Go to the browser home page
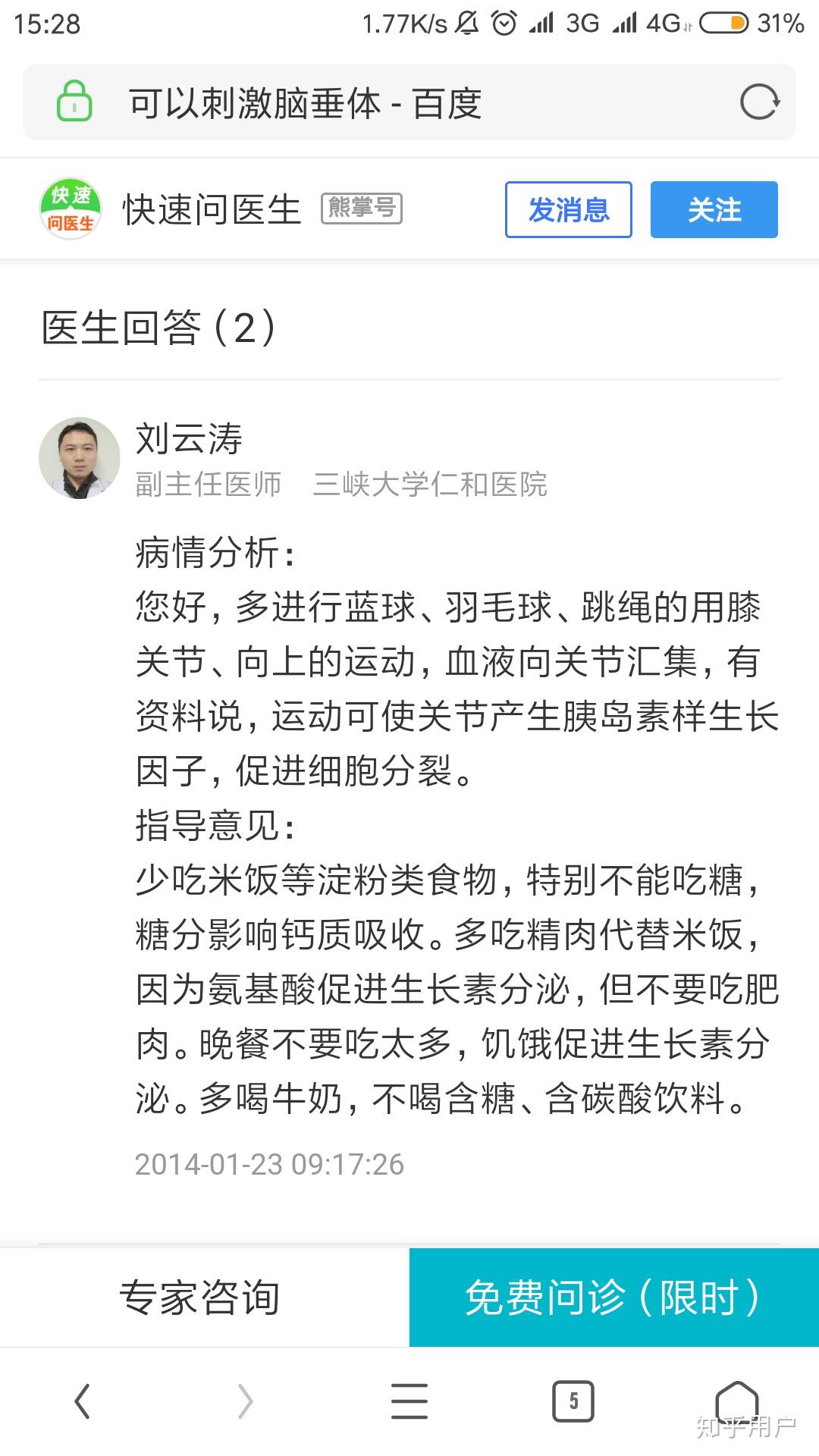Viewport: 819px width, 1456px height. coord(736,1399)
